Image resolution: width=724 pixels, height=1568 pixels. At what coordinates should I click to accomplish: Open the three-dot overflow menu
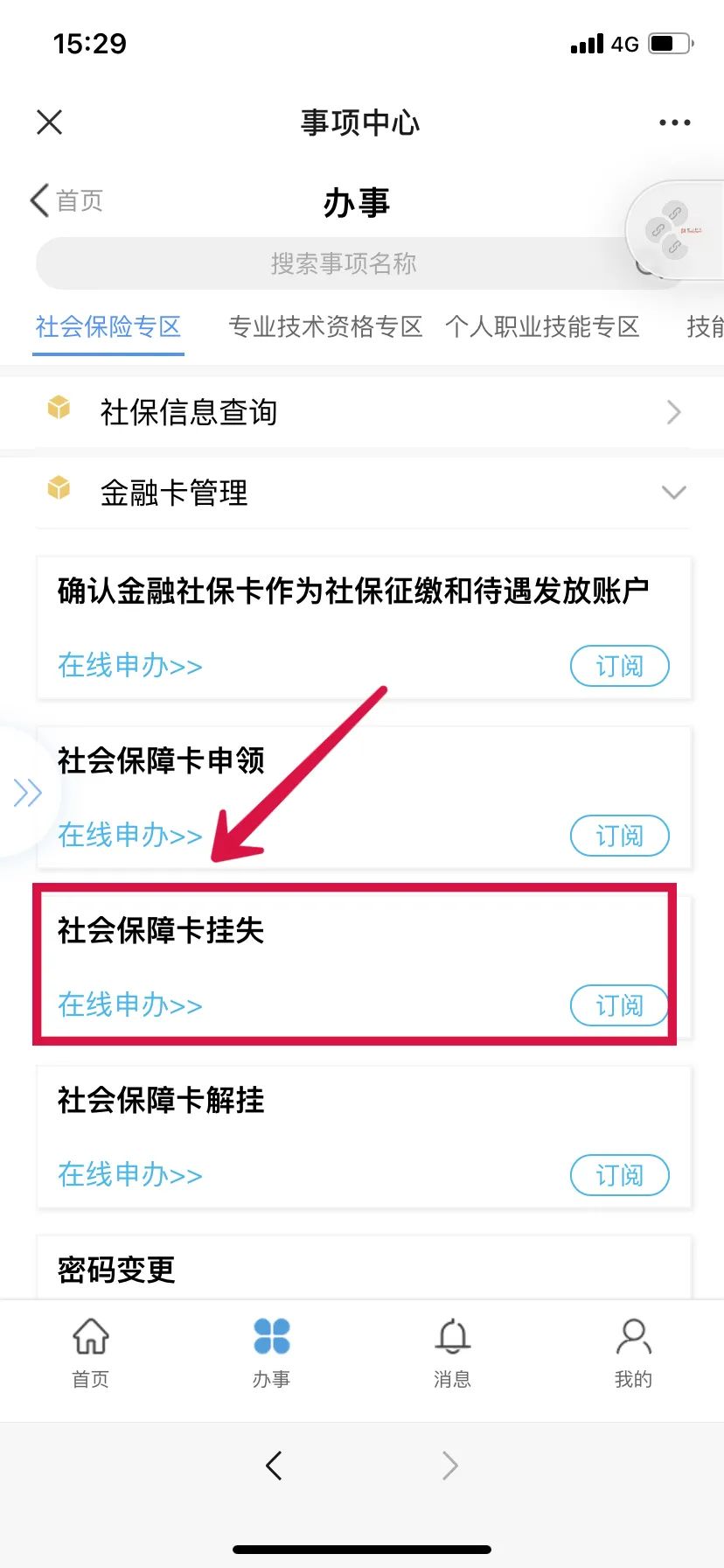click(x=674, y=123)
